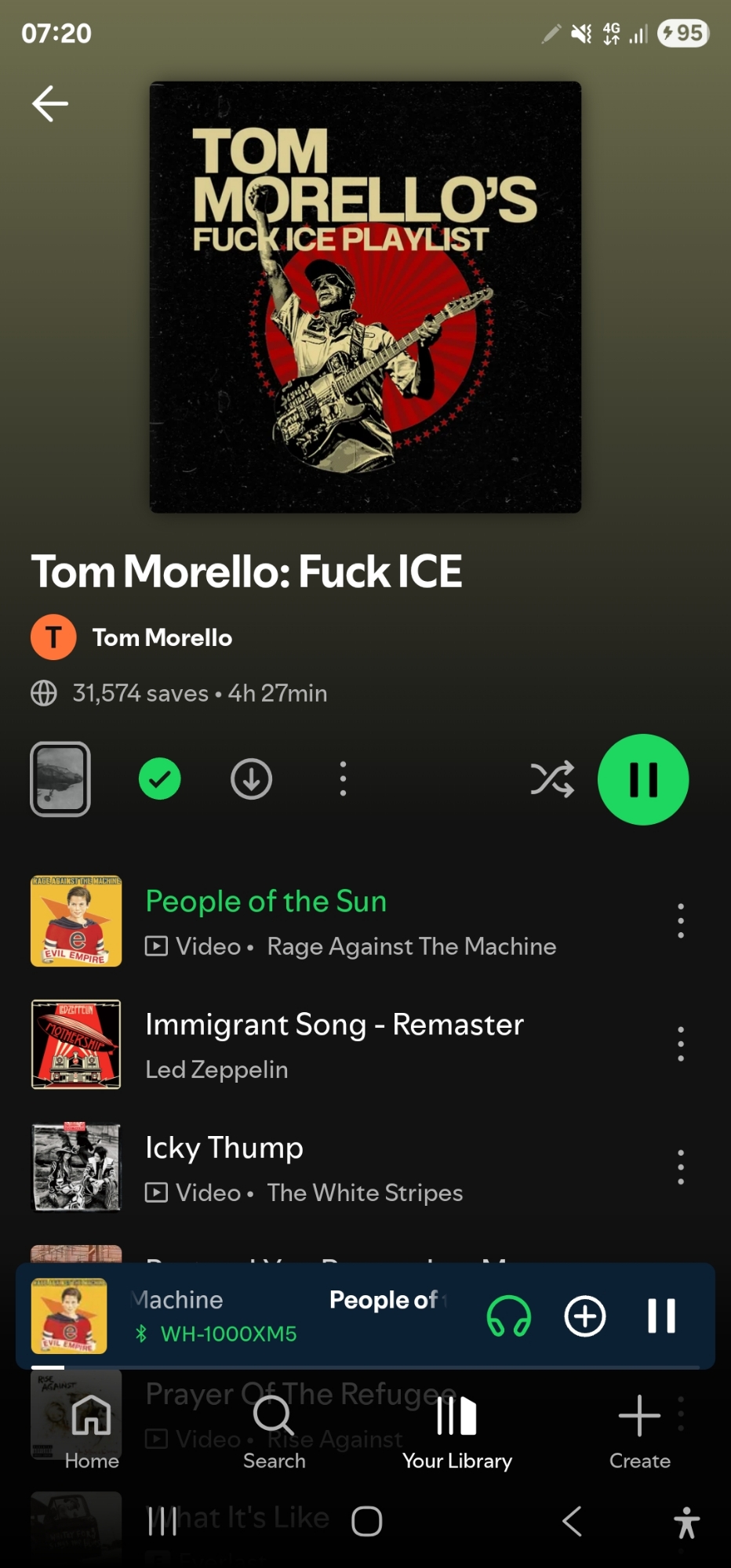The height and width of the screenshot is (1568, 731).
Task: Open options for Immigrant Song
Action: [680, 1044]
